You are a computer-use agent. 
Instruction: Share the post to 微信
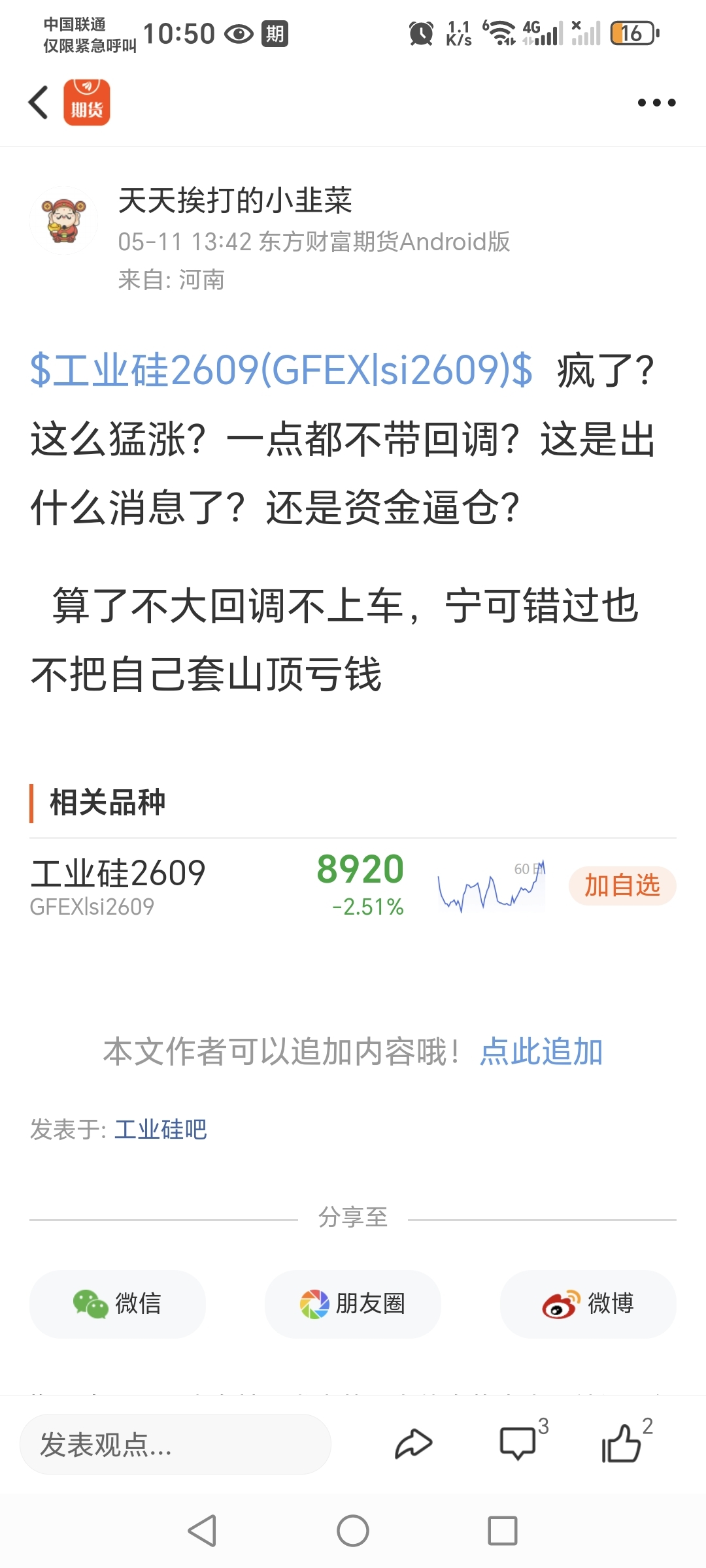[x=118, y=1303]
